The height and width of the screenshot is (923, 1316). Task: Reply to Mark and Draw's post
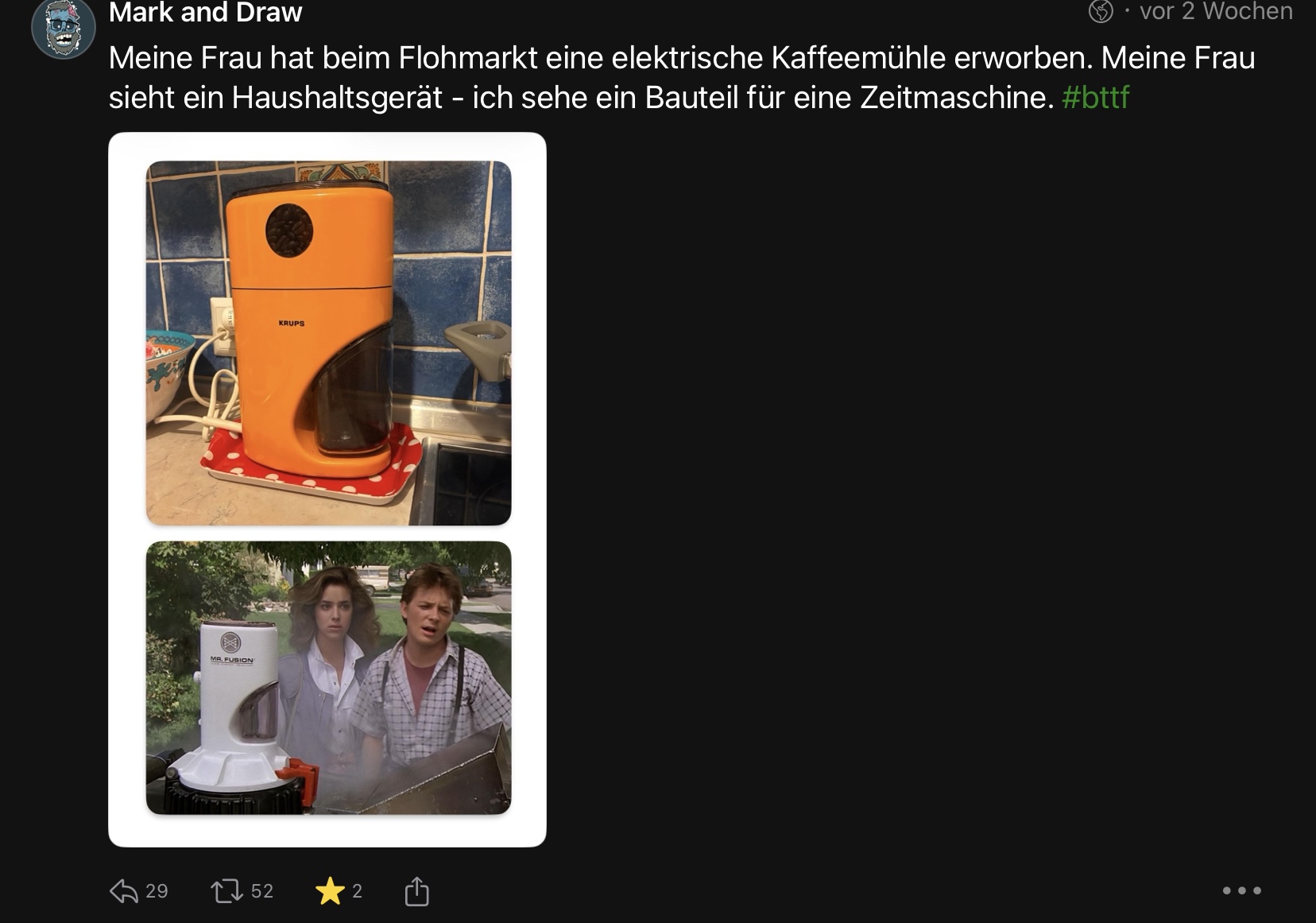(125, 890)
